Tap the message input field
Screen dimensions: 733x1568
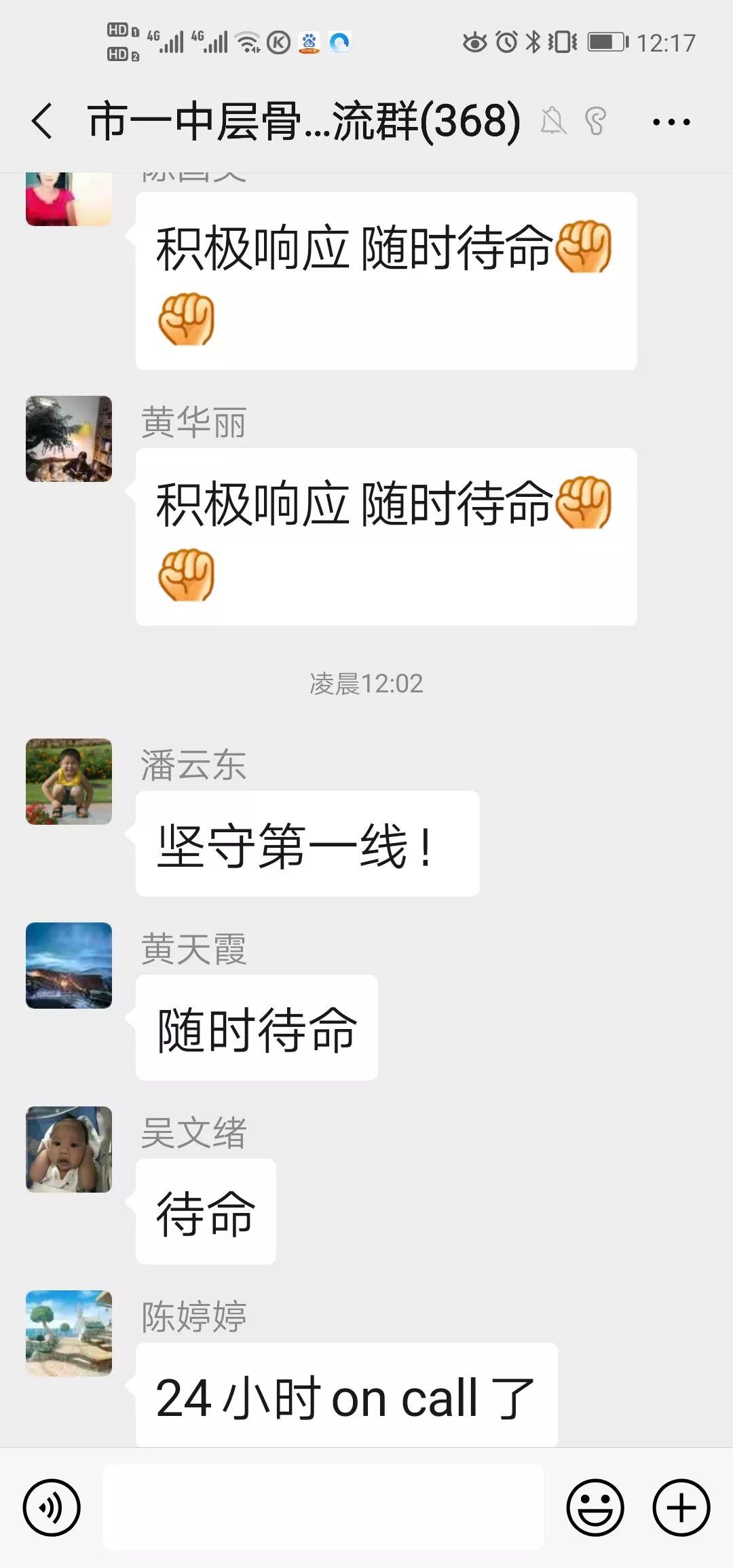(323, 1507)
